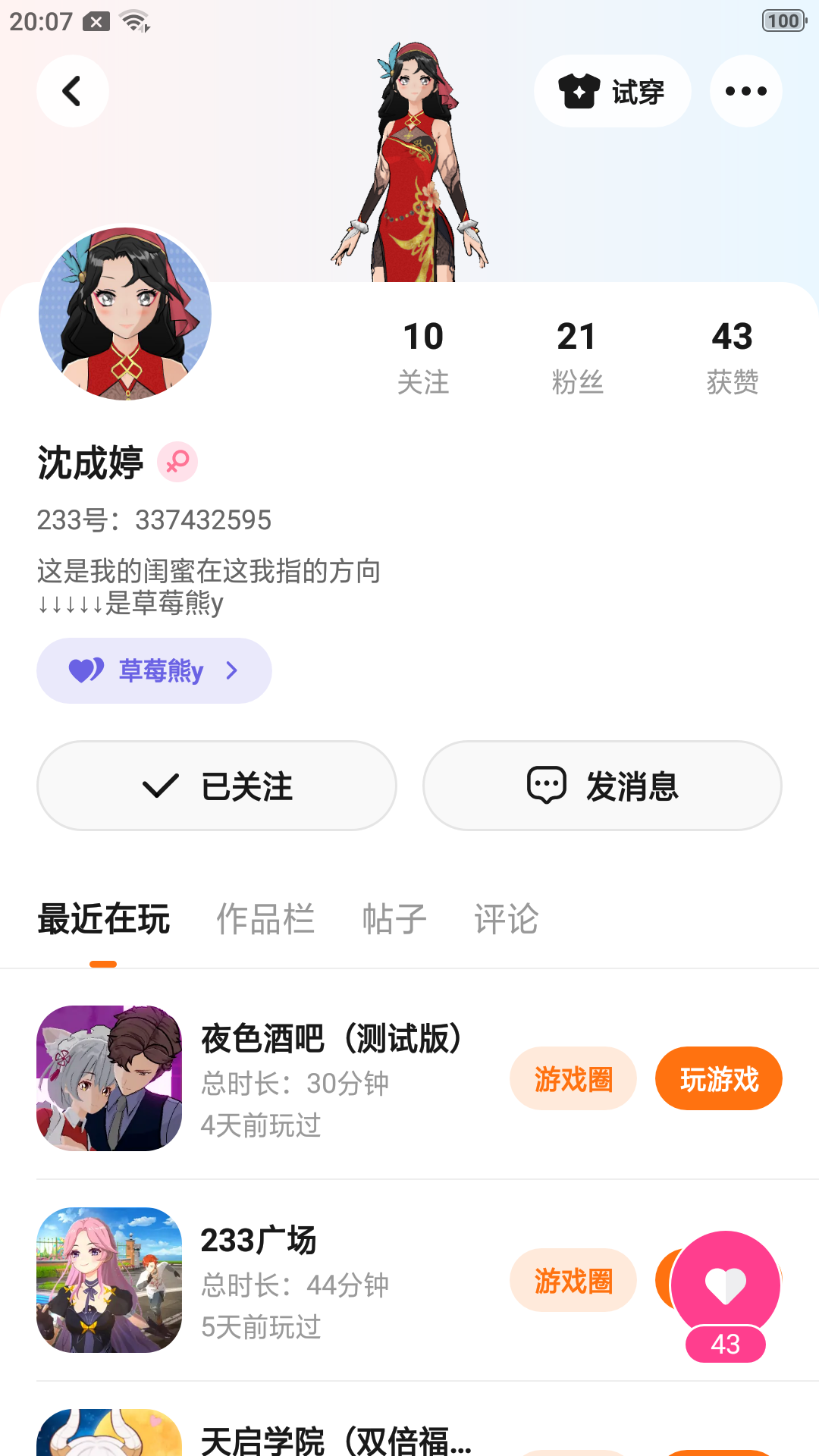819x1456 pixels.
Task: Select the 最近在玩 tab
Action: coord(104,919)
